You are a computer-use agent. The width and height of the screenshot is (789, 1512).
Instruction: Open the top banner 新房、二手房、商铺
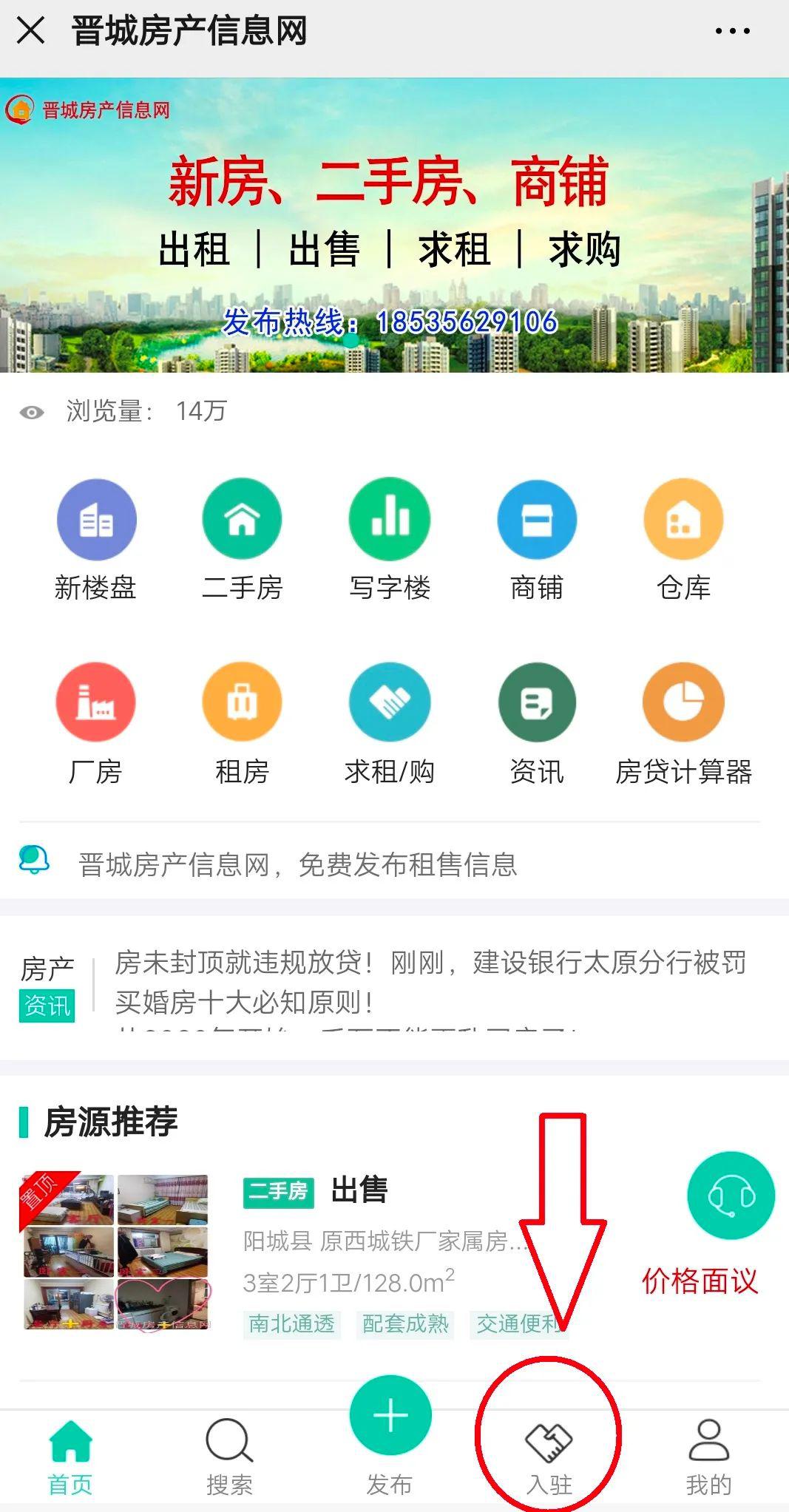(394, 225)
